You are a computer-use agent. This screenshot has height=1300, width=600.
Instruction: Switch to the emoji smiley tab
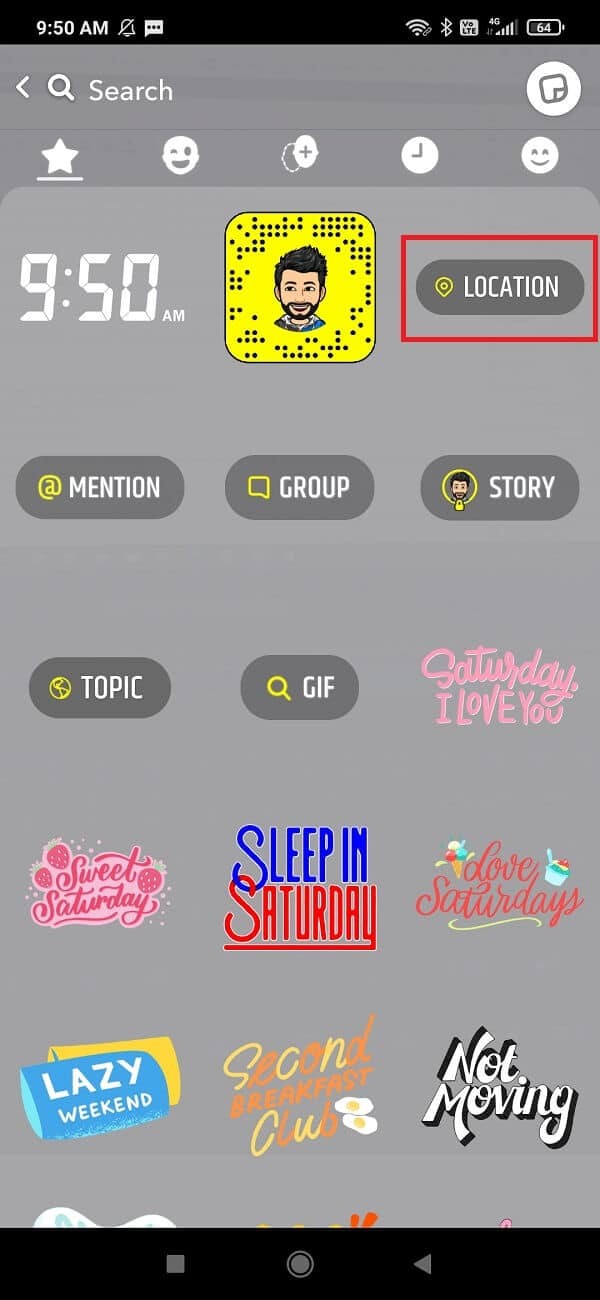pos(540,155)
